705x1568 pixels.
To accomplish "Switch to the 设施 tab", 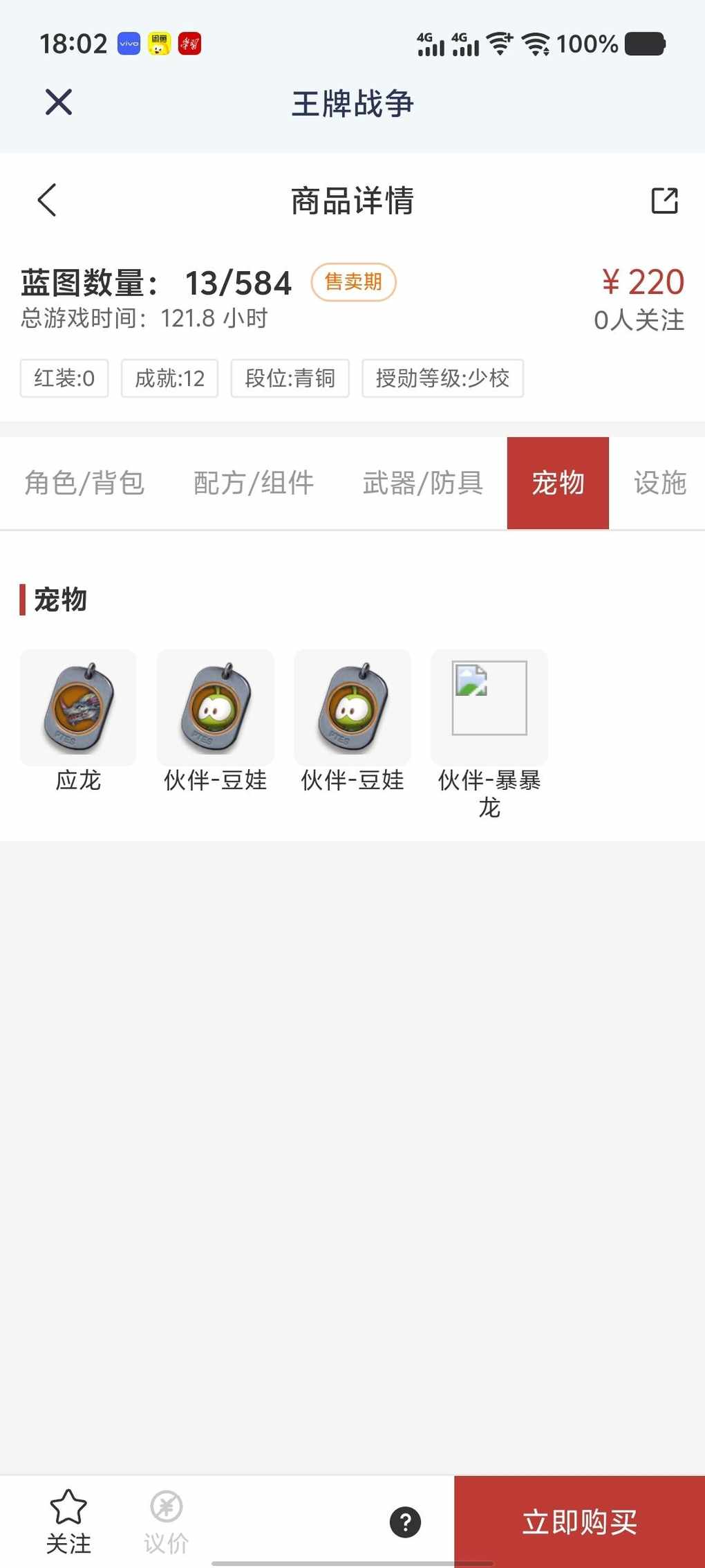I will (659, 483).
